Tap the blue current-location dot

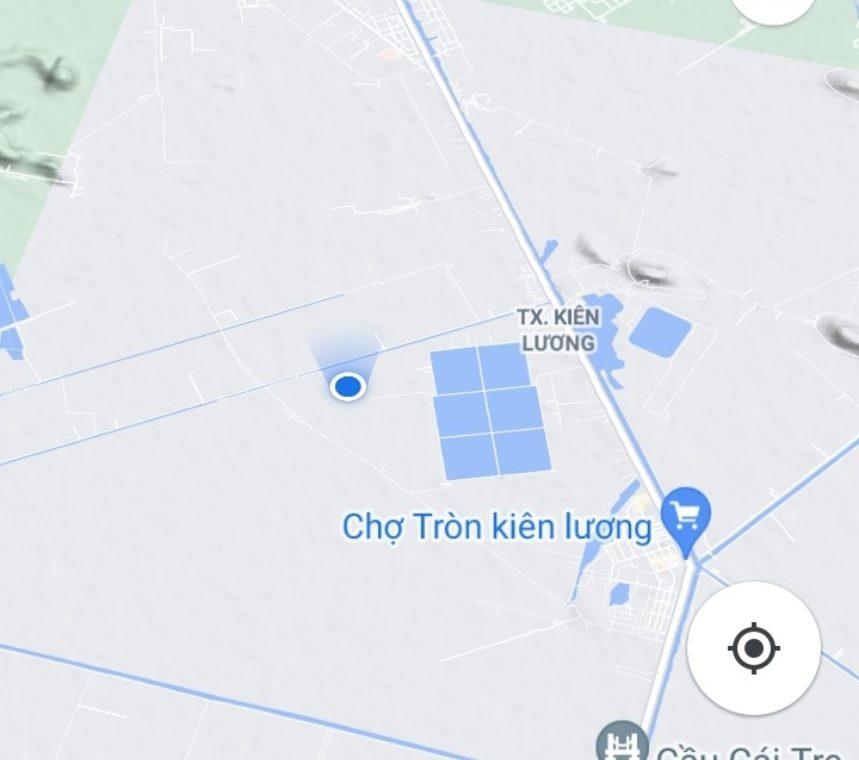pyautogui.click(x=347, y=386)
